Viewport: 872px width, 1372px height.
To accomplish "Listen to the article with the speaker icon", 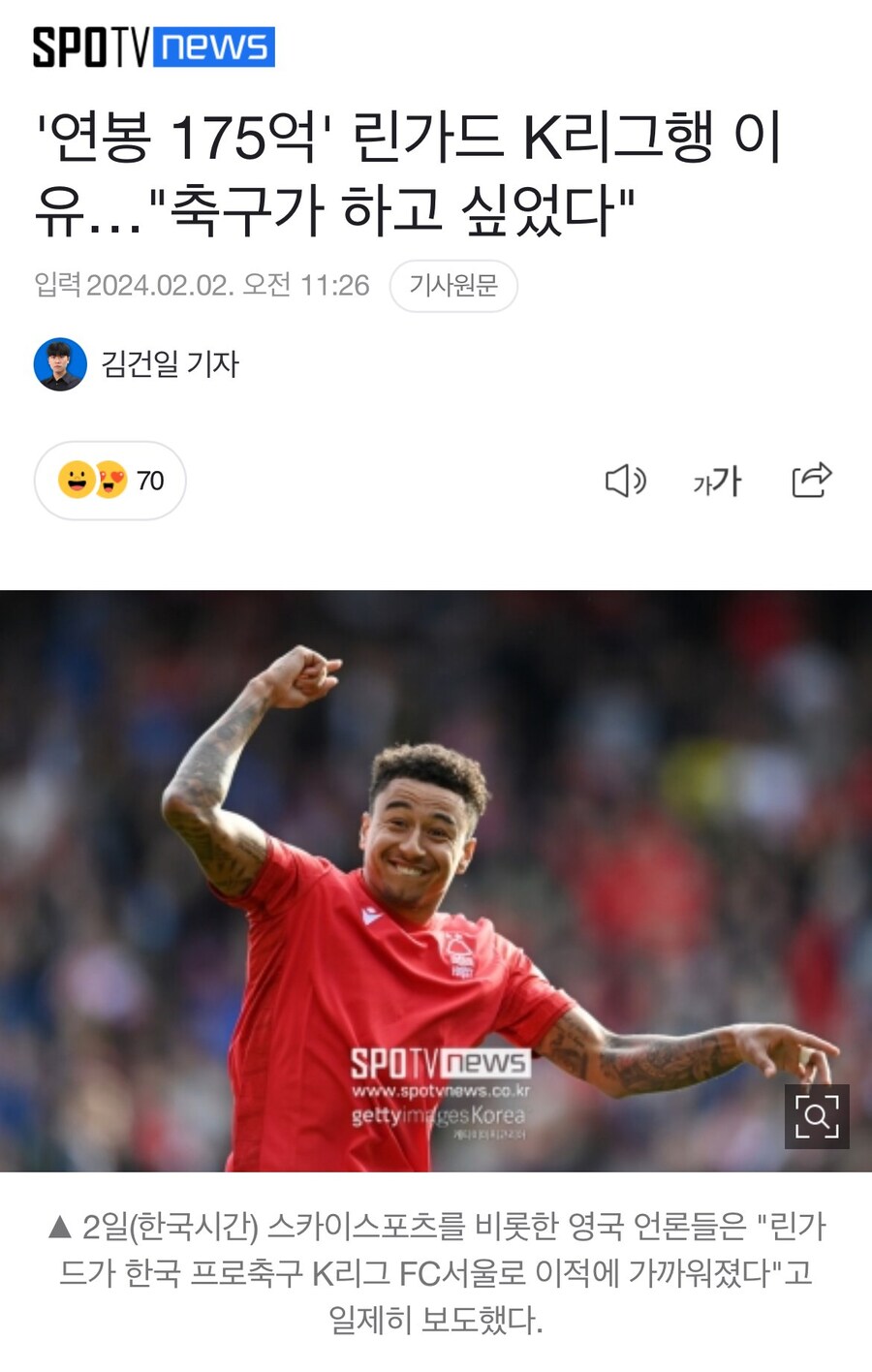I will point(626,481).
